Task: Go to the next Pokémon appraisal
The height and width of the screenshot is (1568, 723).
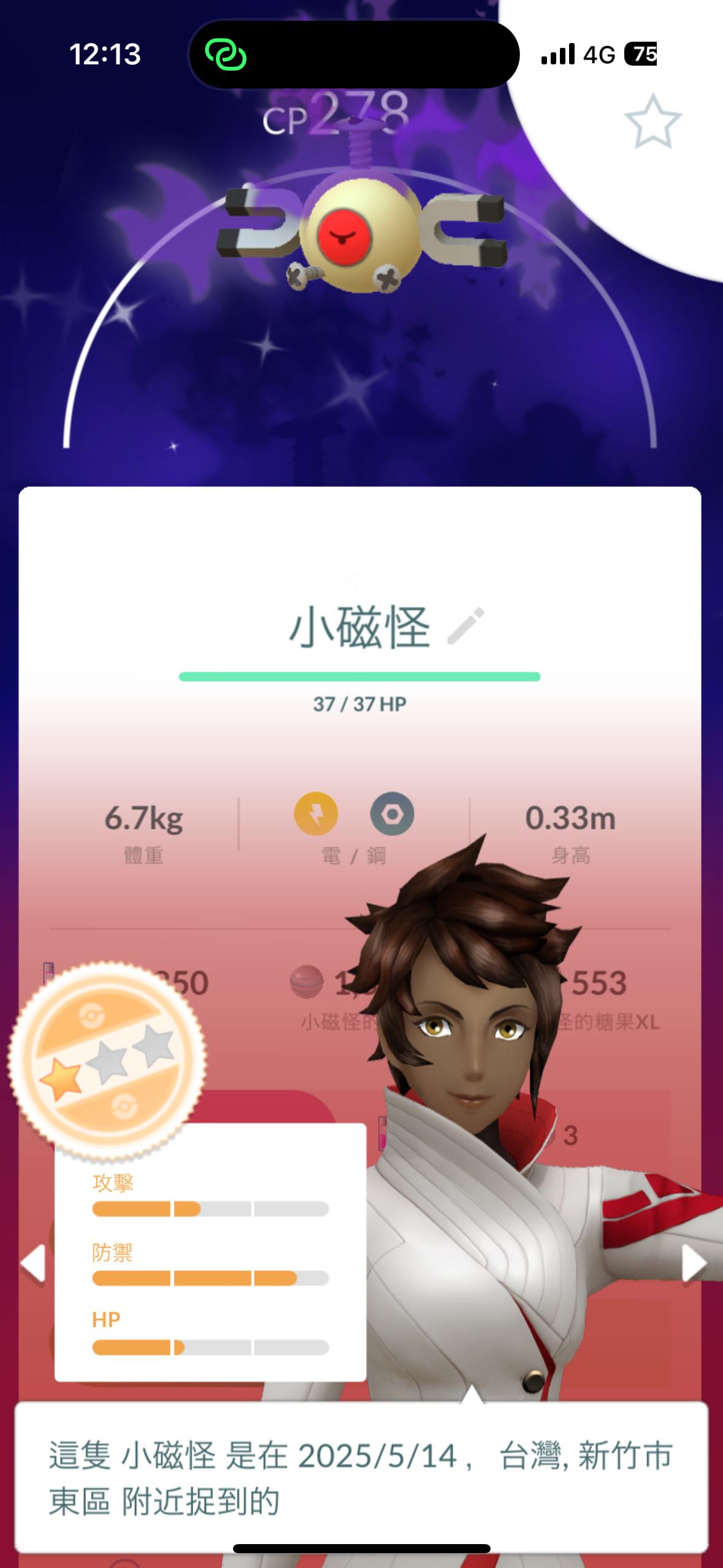Action: [695, 1263]
